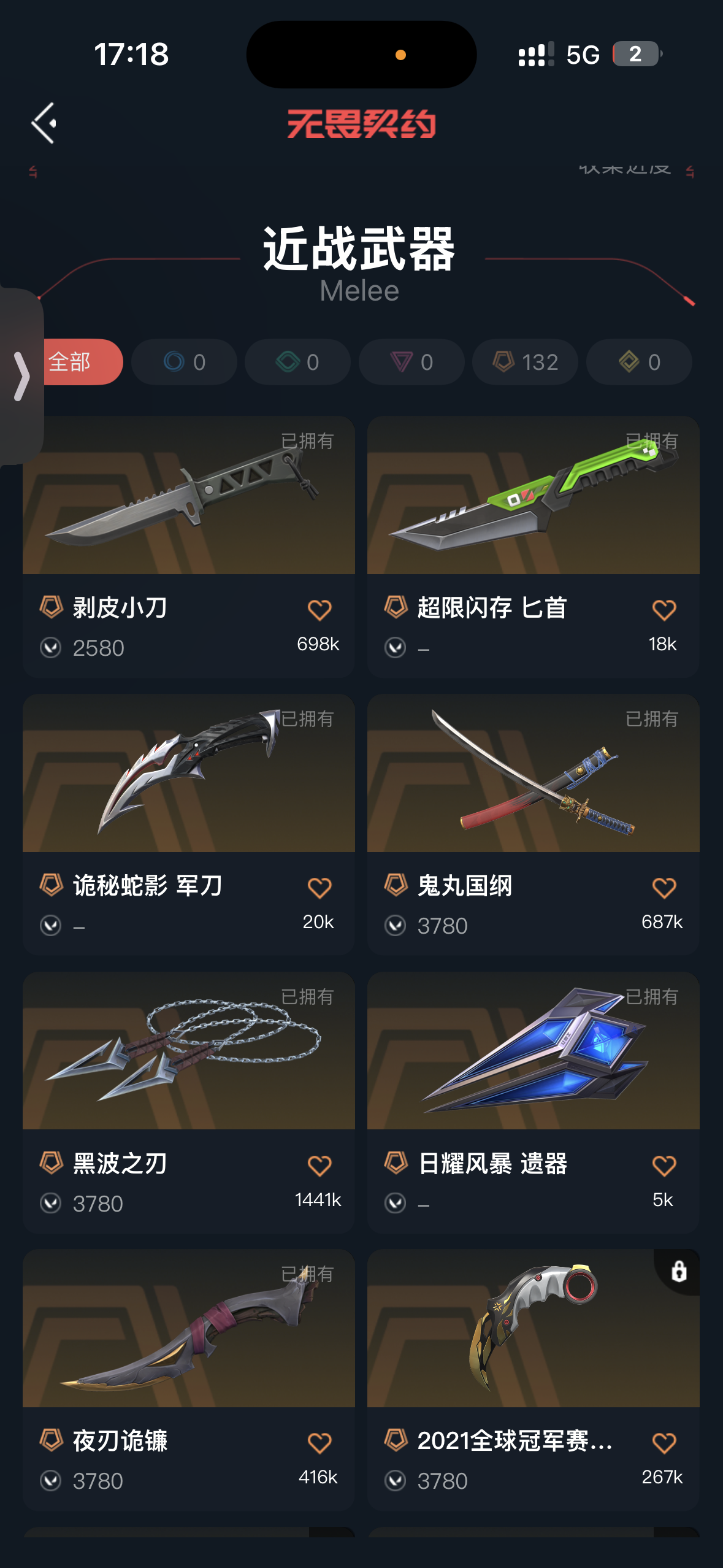723x1568 pixels.
Task: Like the 剥皮小刀 skin
Action: coord(319,610)
